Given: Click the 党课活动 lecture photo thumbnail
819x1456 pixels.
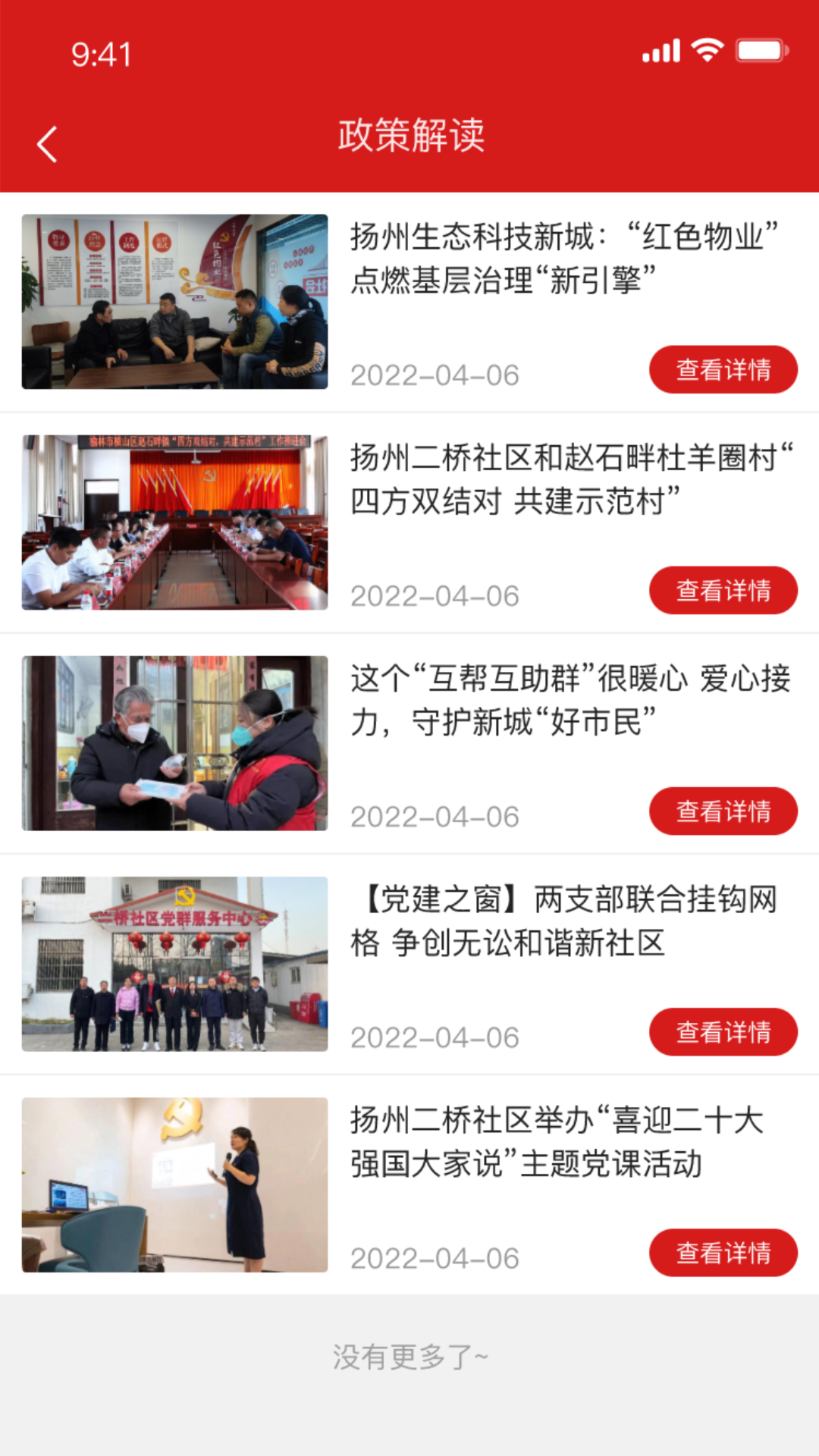Looking at the screenshot, I should click(174, 1186).
